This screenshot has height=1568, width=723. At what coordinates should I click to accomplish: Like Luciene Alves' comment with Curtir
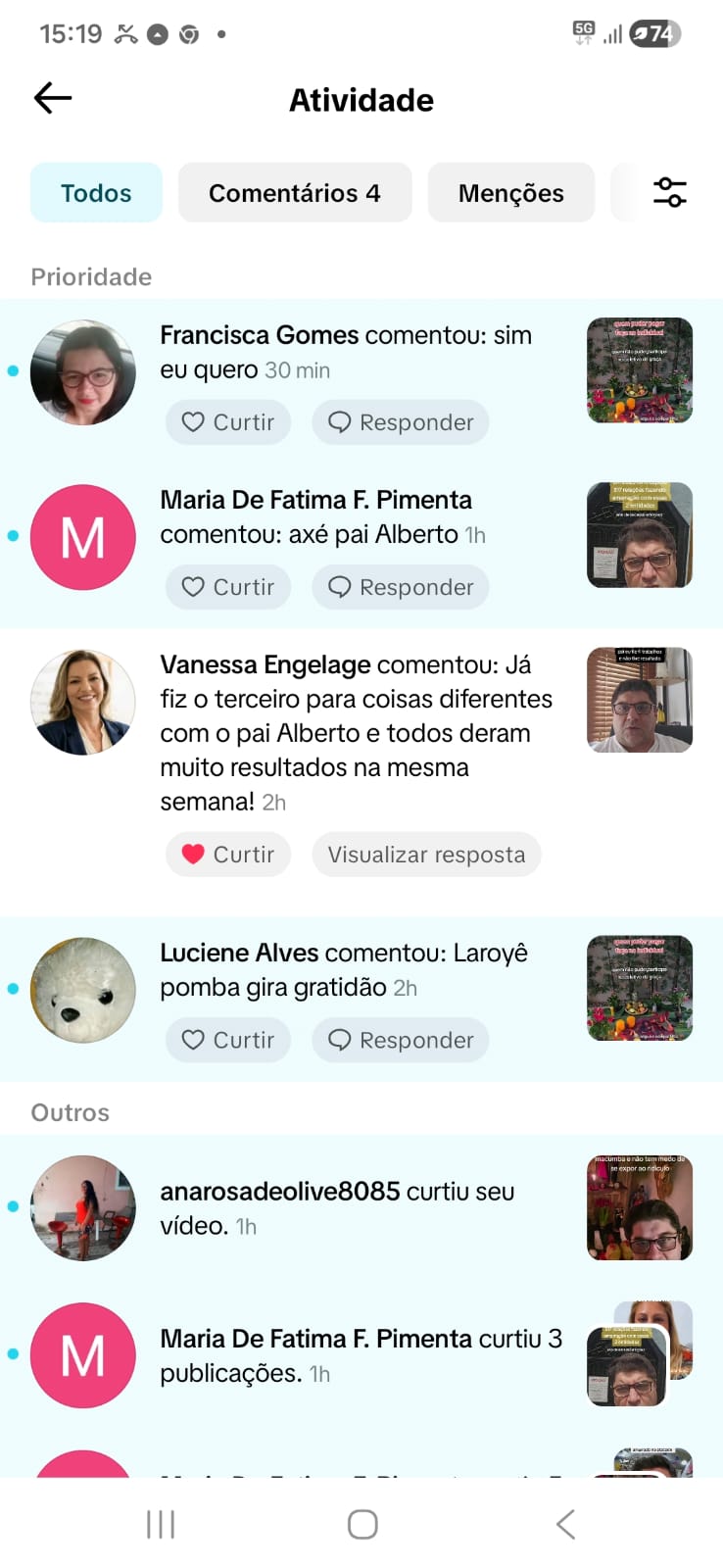[x=227, y=1040]
